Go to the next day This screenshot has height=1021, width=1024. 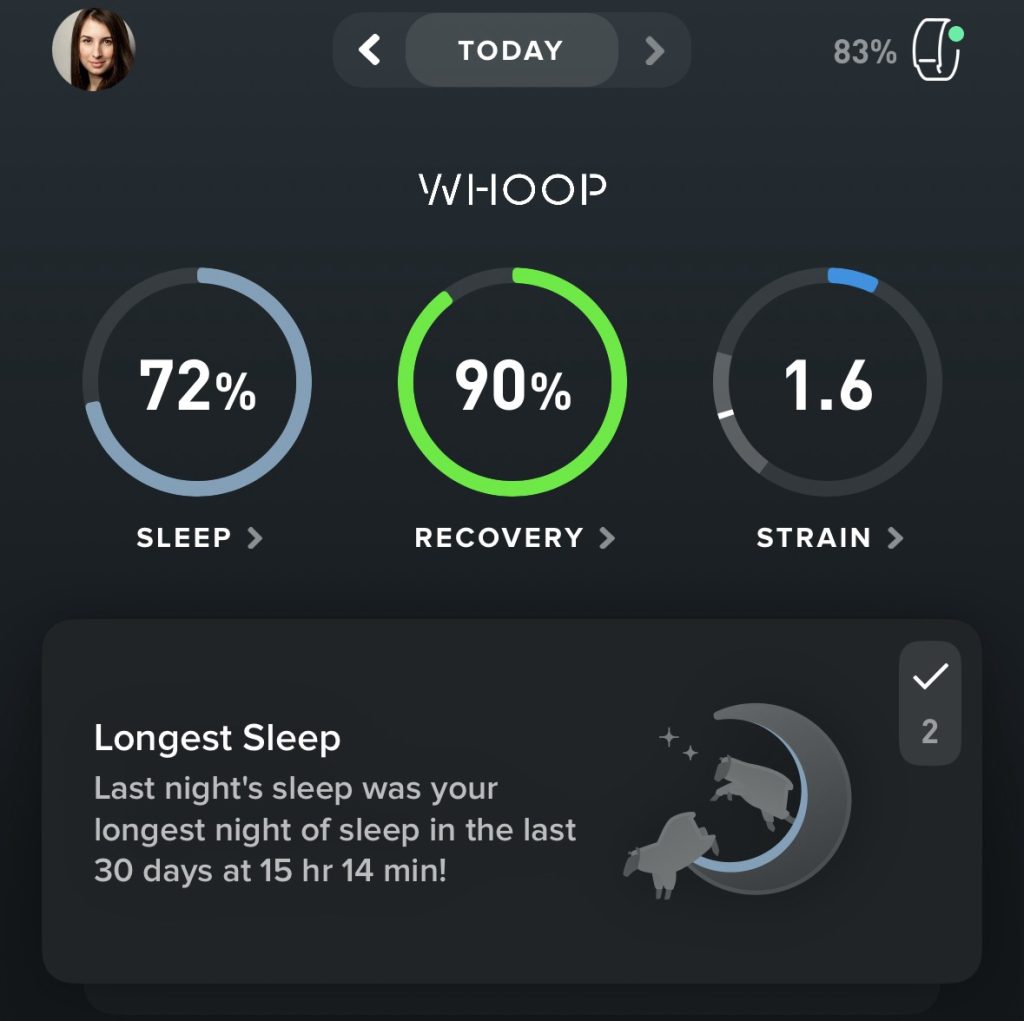tap(654, 50)
